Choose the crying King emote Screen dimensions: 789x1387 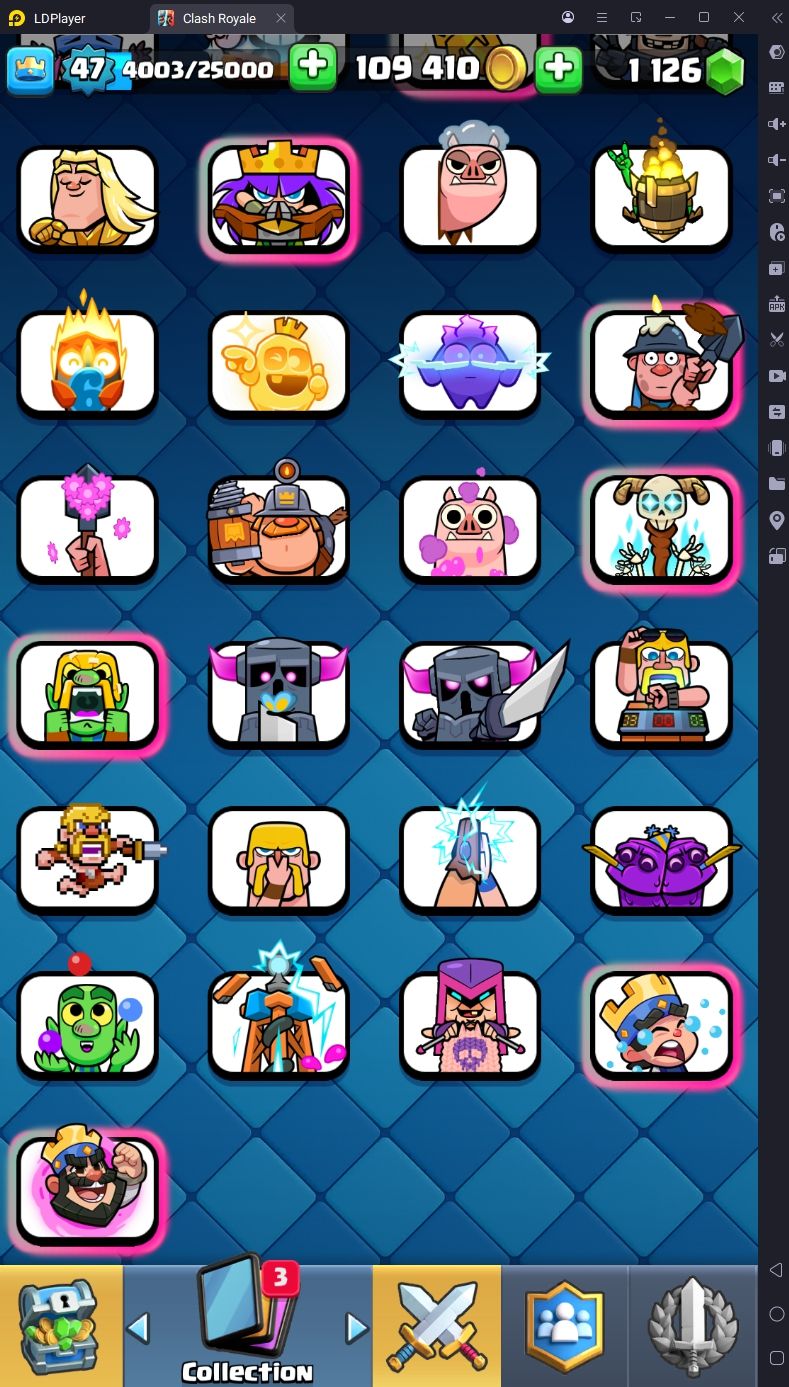[x=661, y=1024]
